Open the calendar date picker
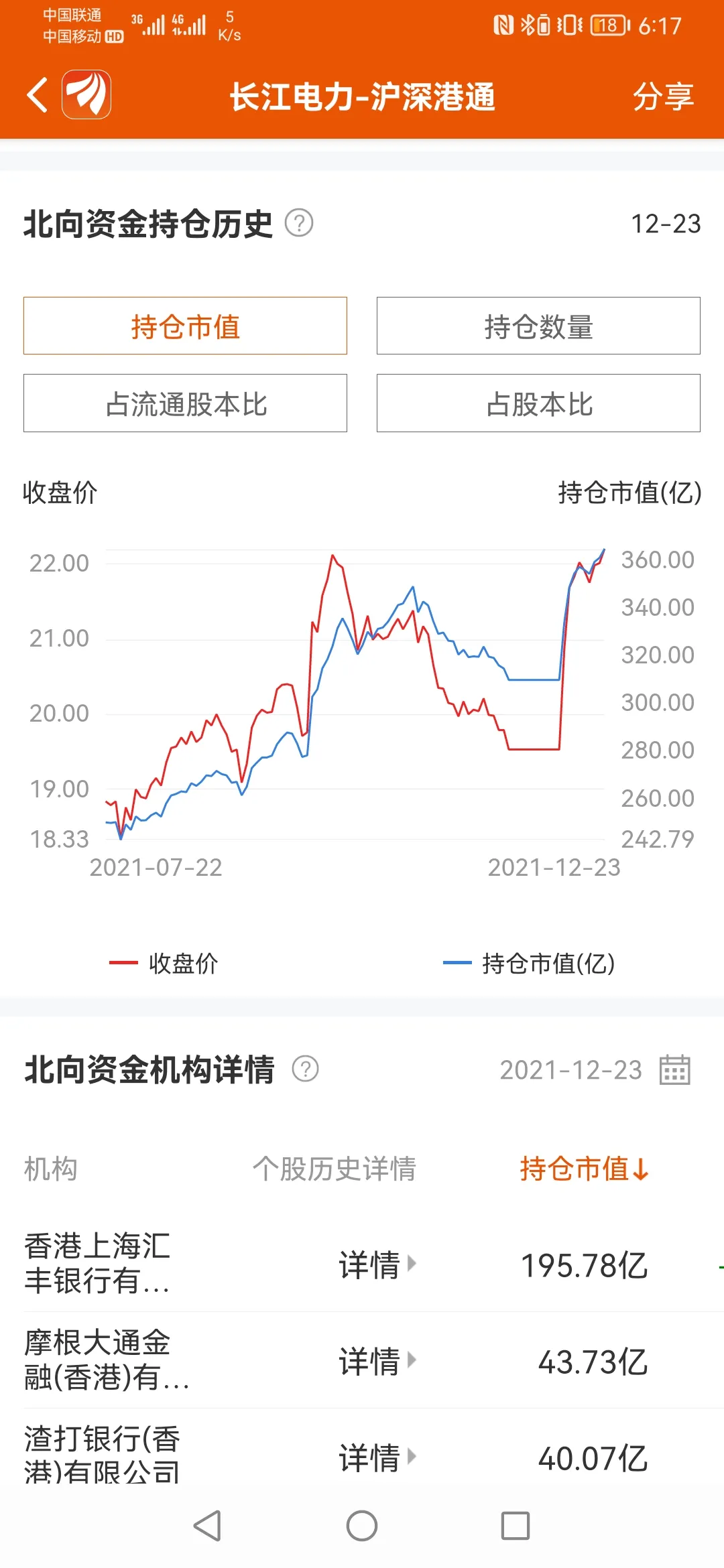Viewport: 724px width, 1568px height. click(674, 1069)
